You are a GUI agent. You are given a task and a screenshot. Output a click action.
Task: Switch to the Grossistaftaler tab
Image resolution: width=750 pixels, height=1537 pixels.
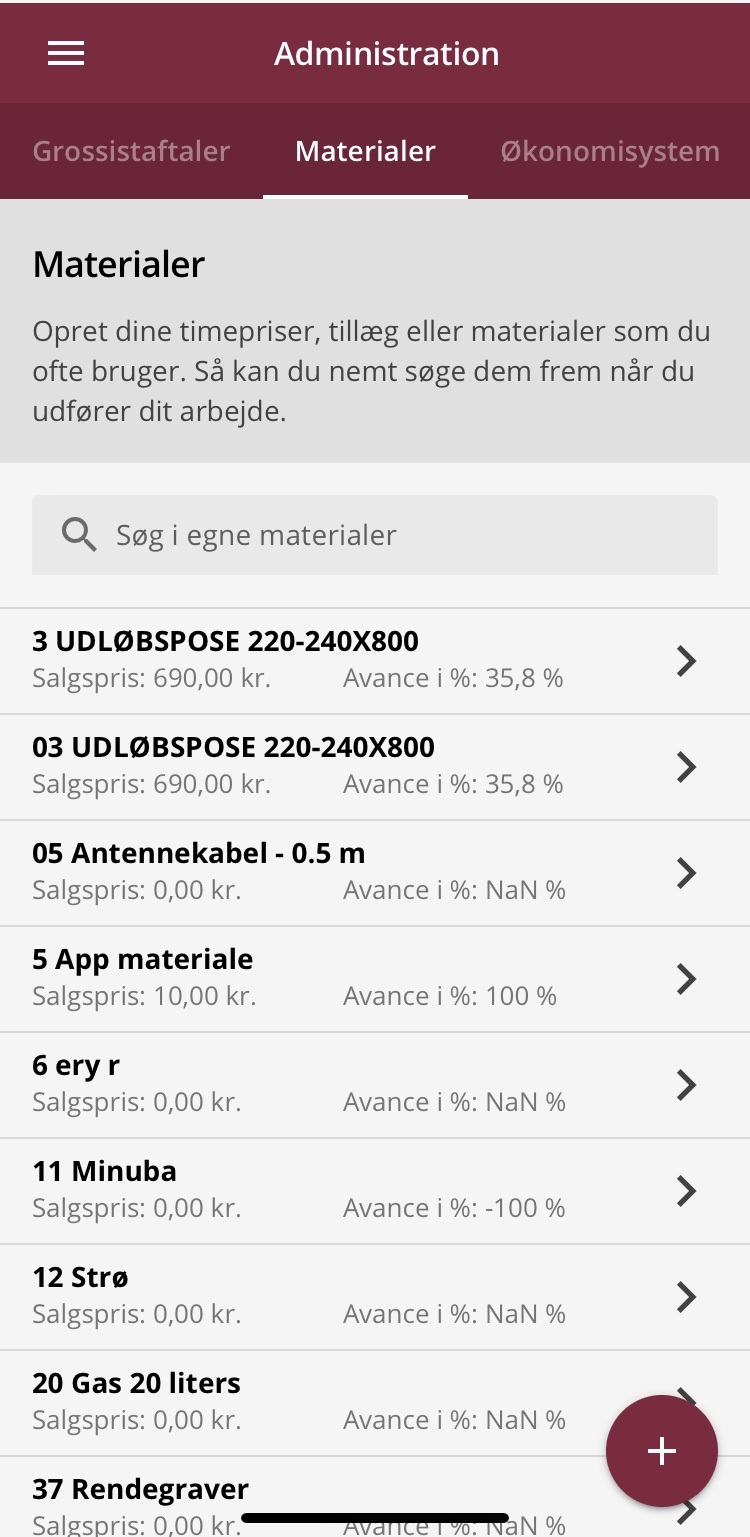click(x=131, y=151)
